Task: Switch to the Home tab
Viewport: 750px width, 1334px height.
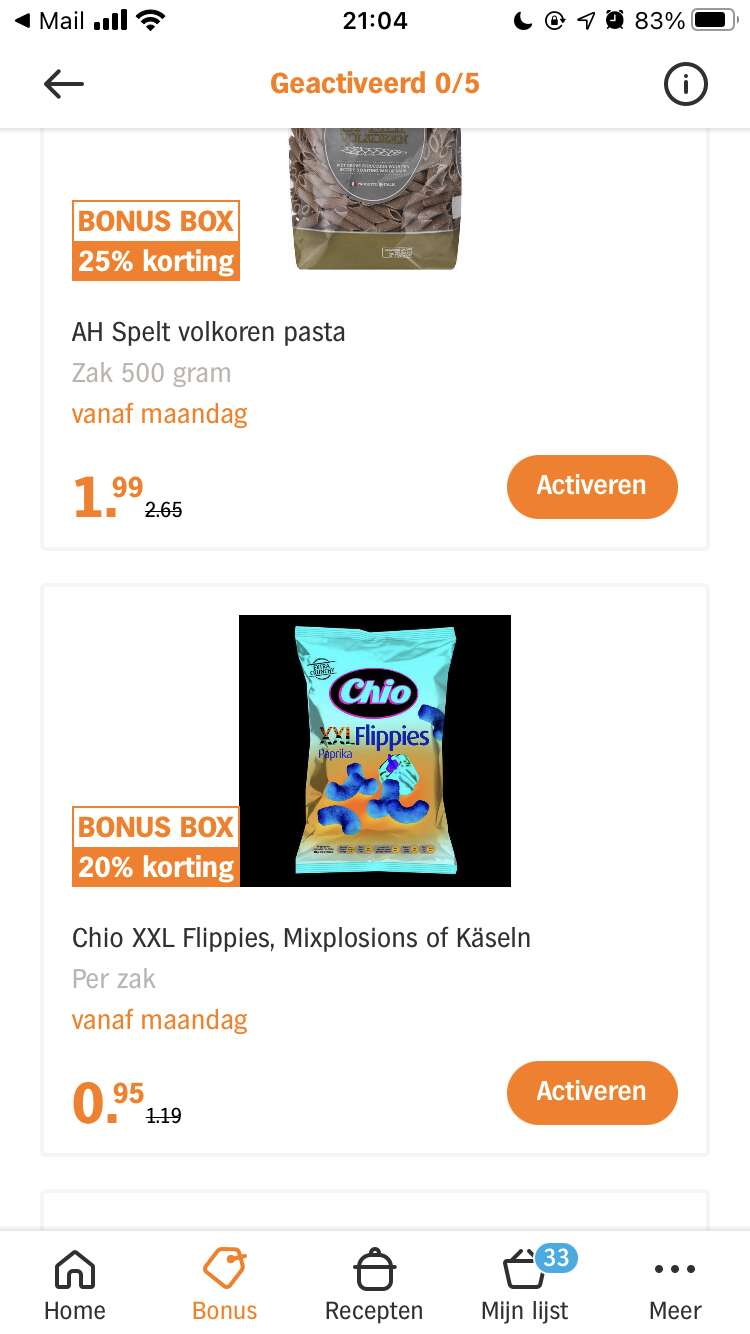Action: pos(75,1285)
